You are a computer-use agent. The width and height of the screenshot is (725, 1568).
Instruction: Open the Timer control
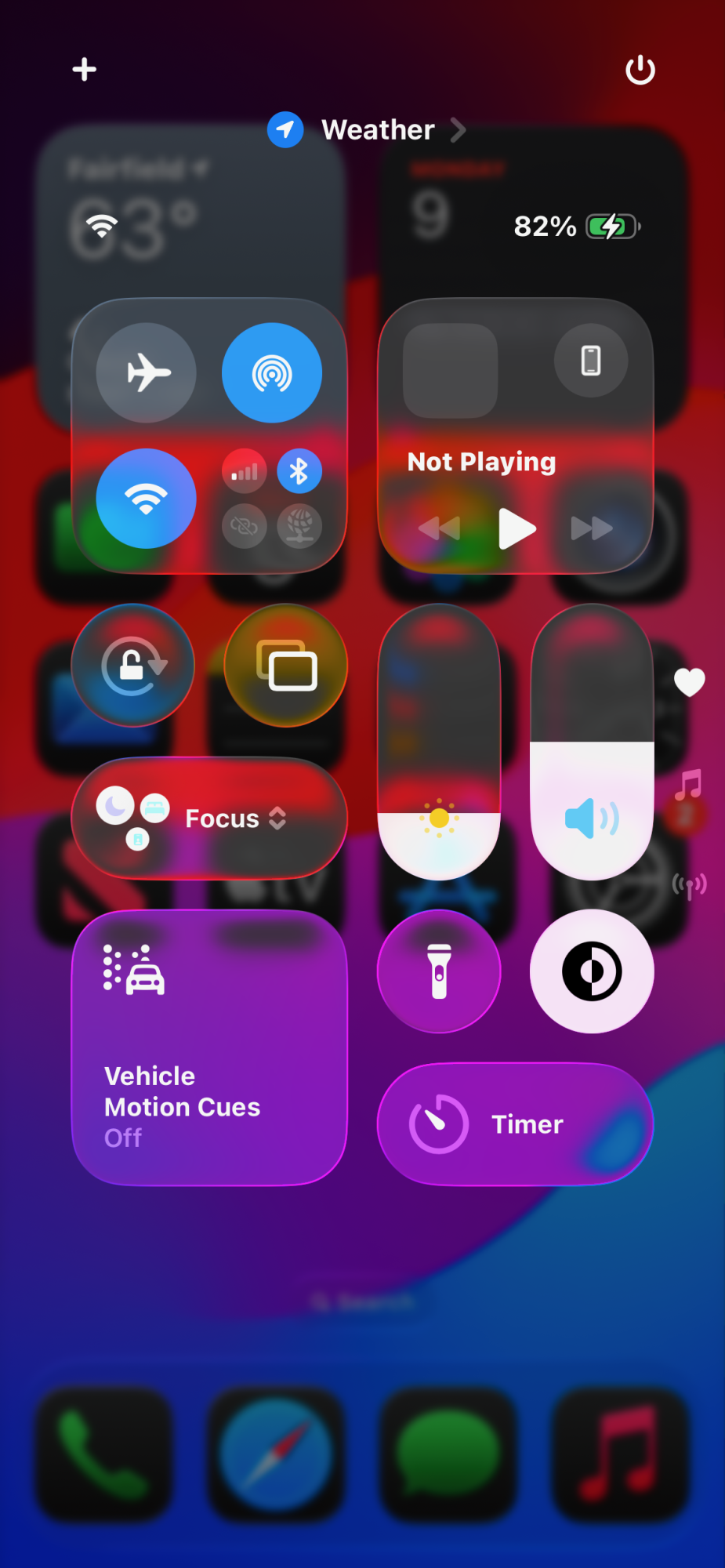point(516,1124)
